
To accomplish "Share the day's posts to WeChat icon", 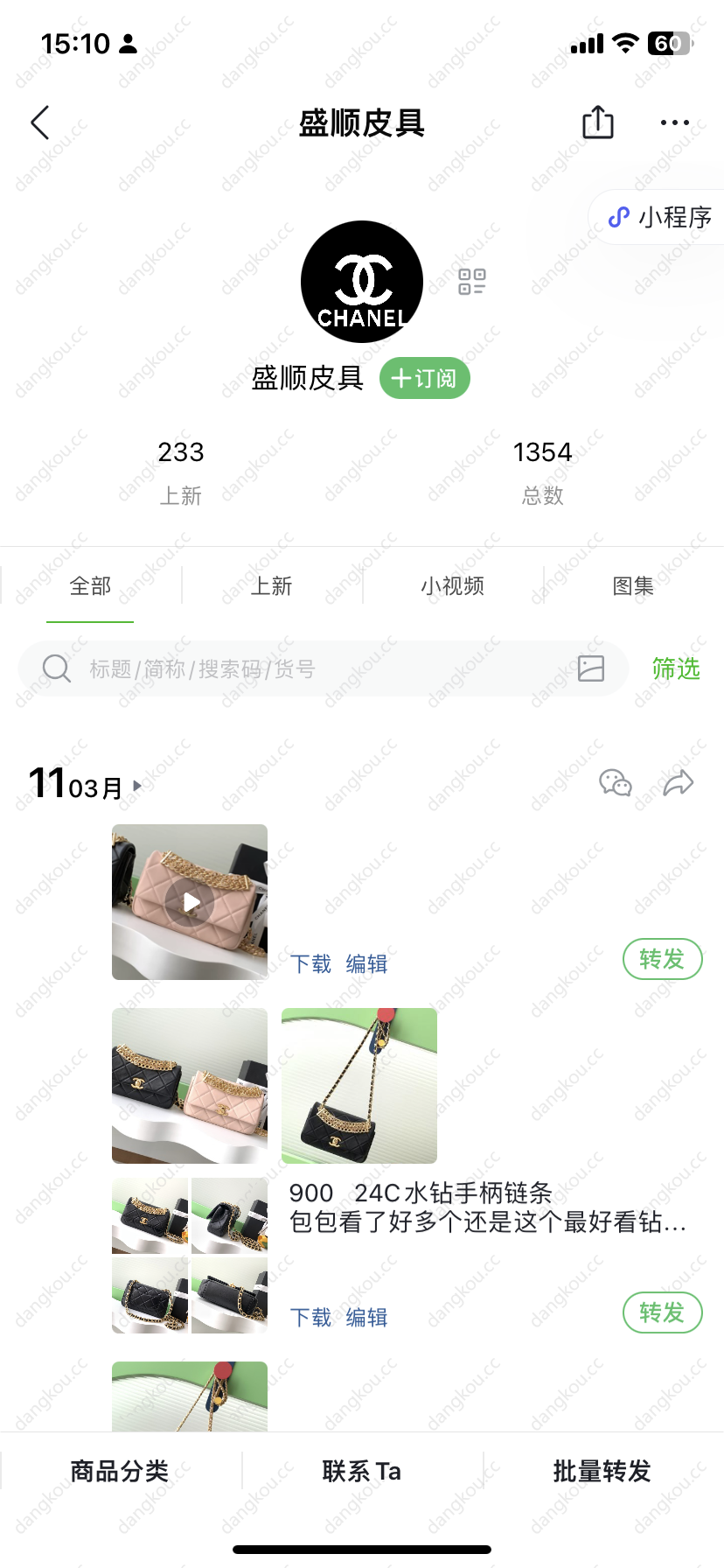I will (616, 782).
